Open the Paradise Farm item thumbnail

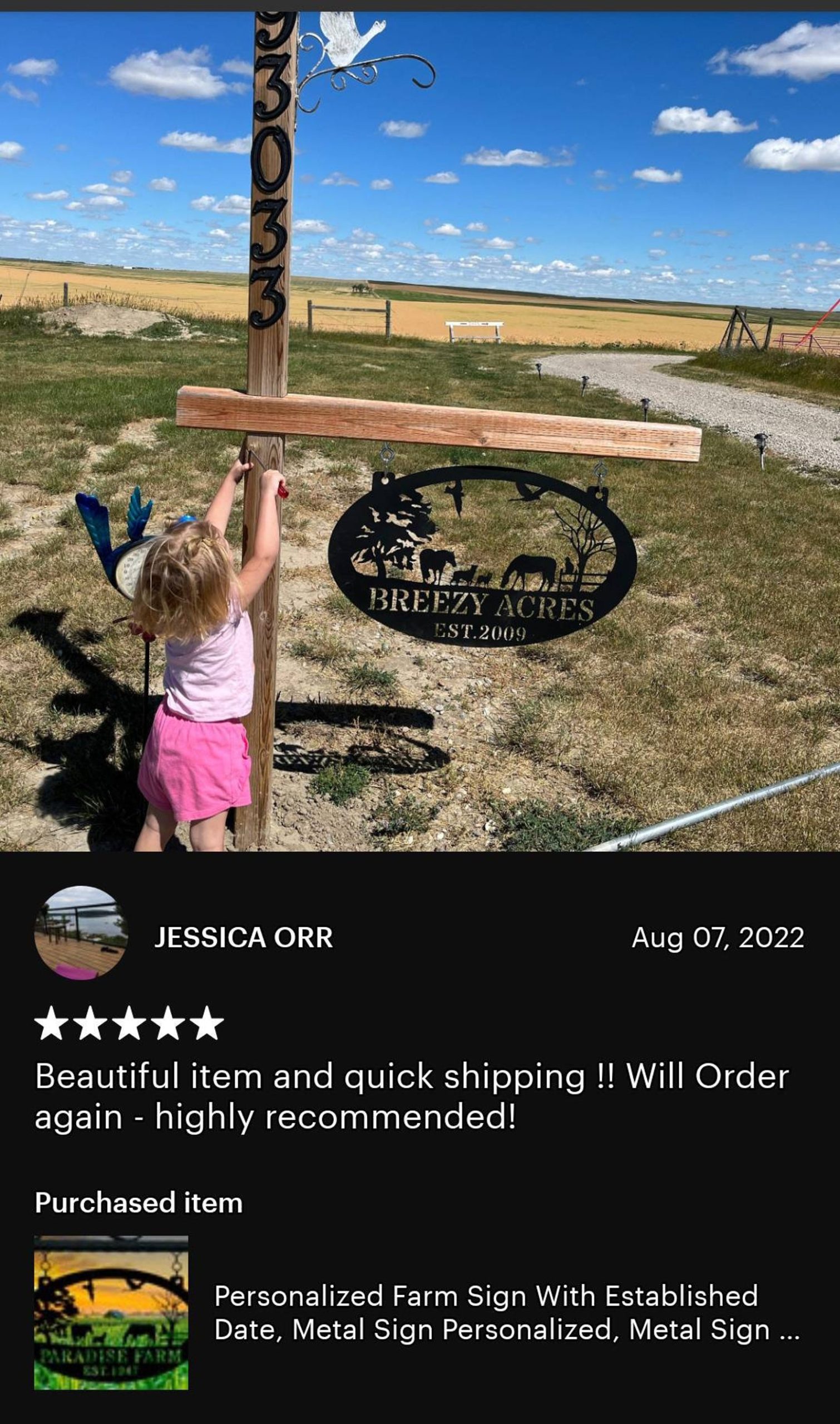click(x=111, y=1313)
